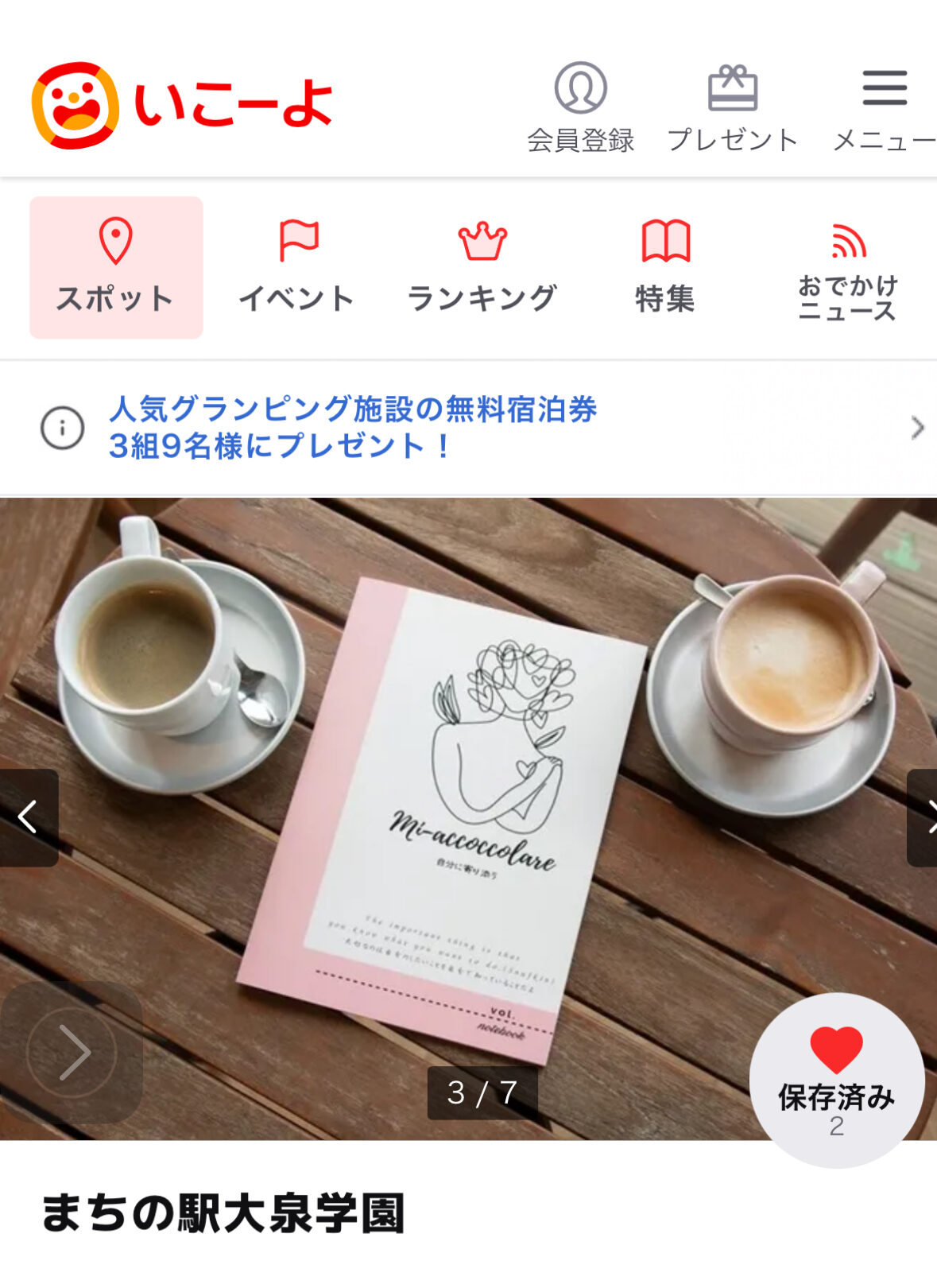This screenshot has height=1288, width=937.
Task: Show the previous photo in the gallery
Action: [29, 817]
